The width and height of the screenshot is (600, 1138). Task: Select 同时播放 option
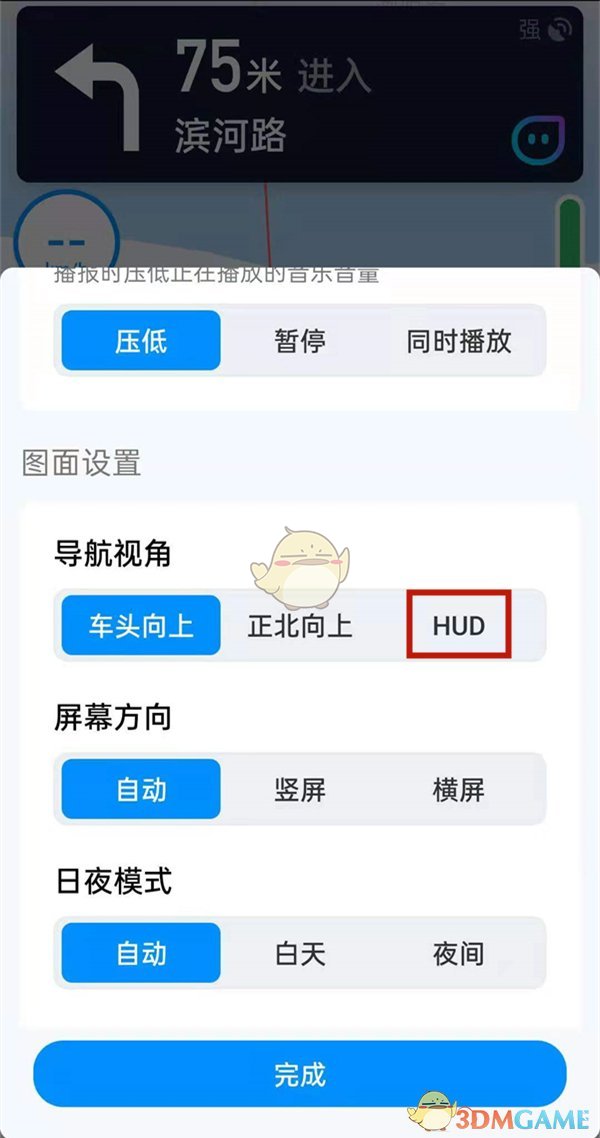(x=459, y=341)
